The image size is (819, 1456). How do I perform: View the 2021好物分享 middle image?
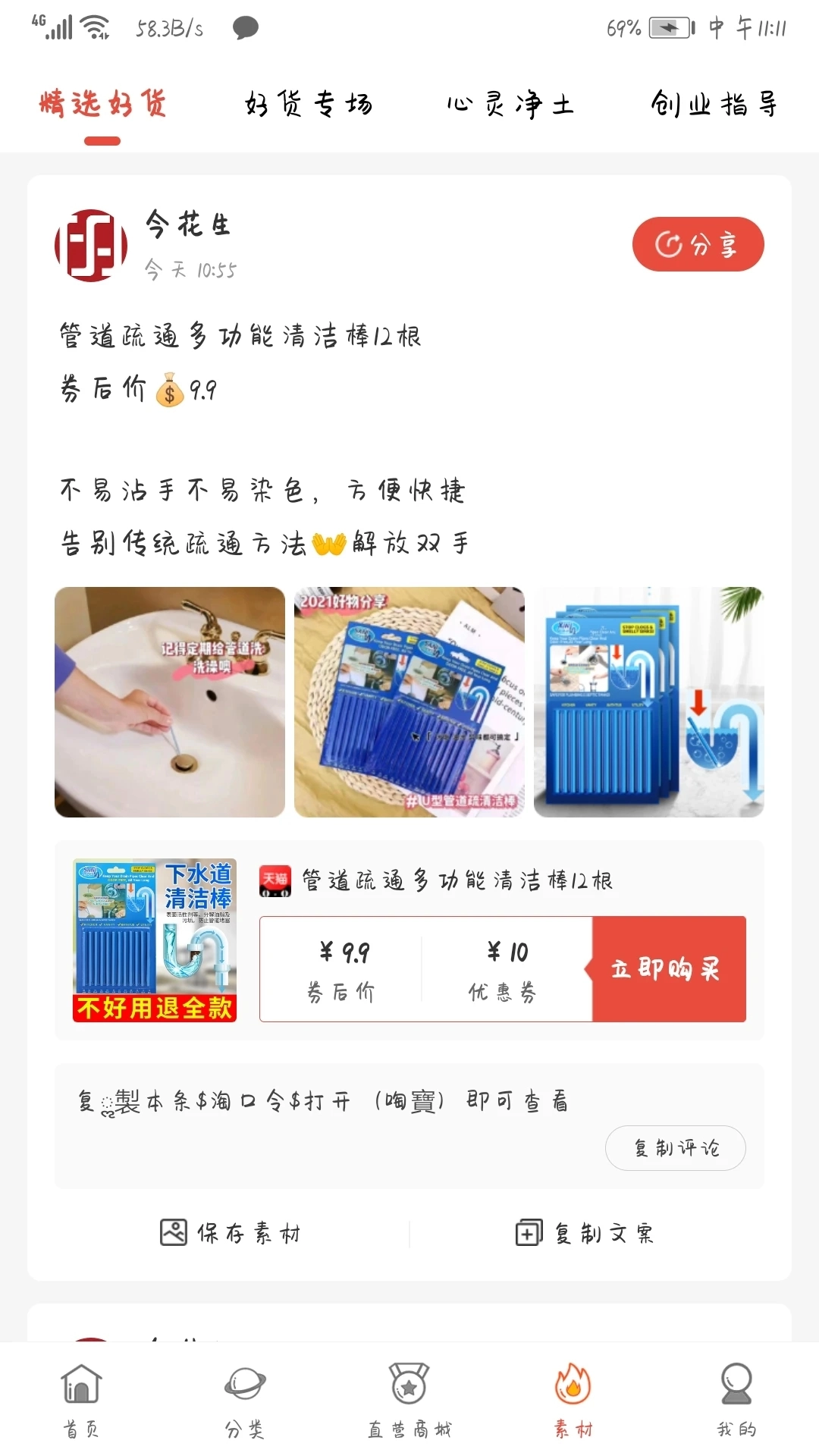point(409,700)
